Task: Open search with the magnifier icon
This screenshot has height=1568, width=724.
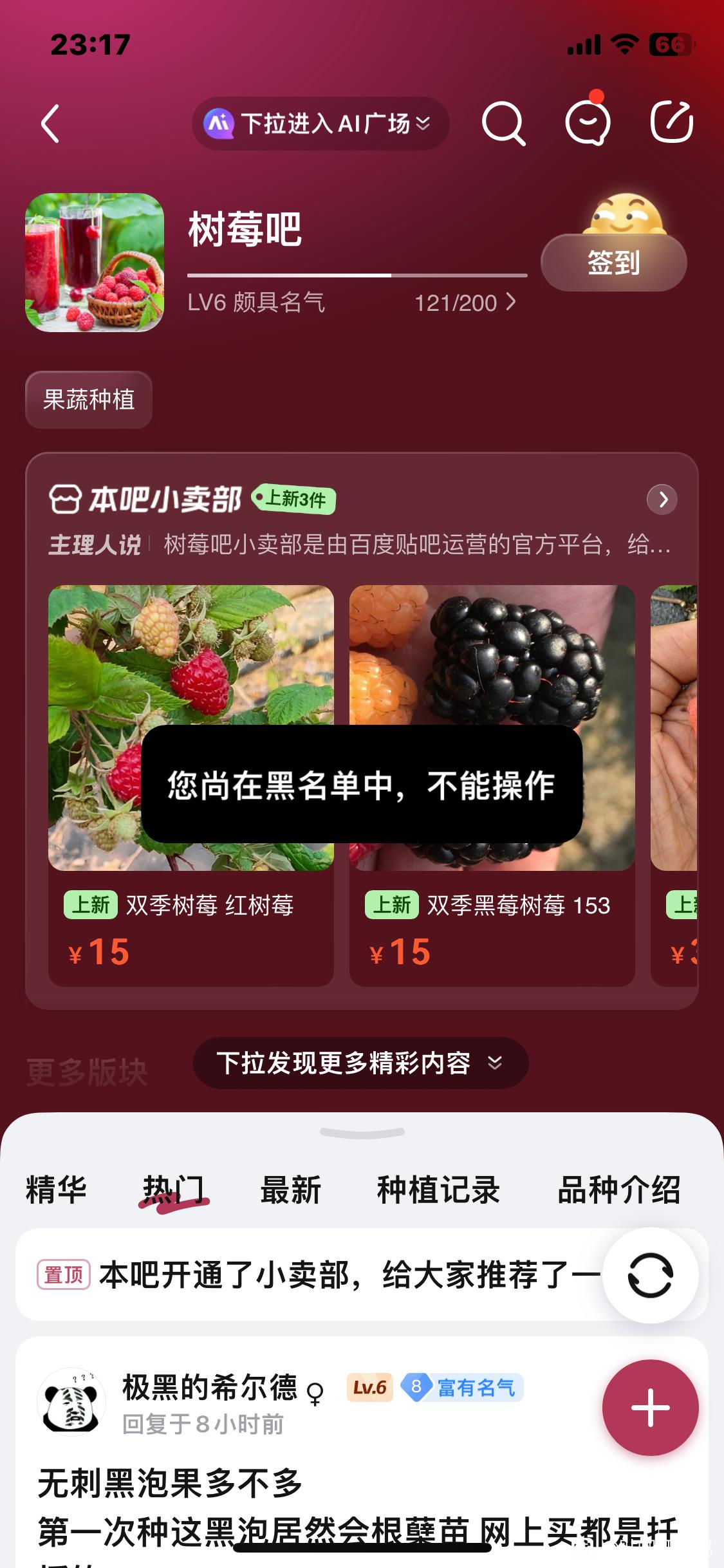Action: [503, 123]
